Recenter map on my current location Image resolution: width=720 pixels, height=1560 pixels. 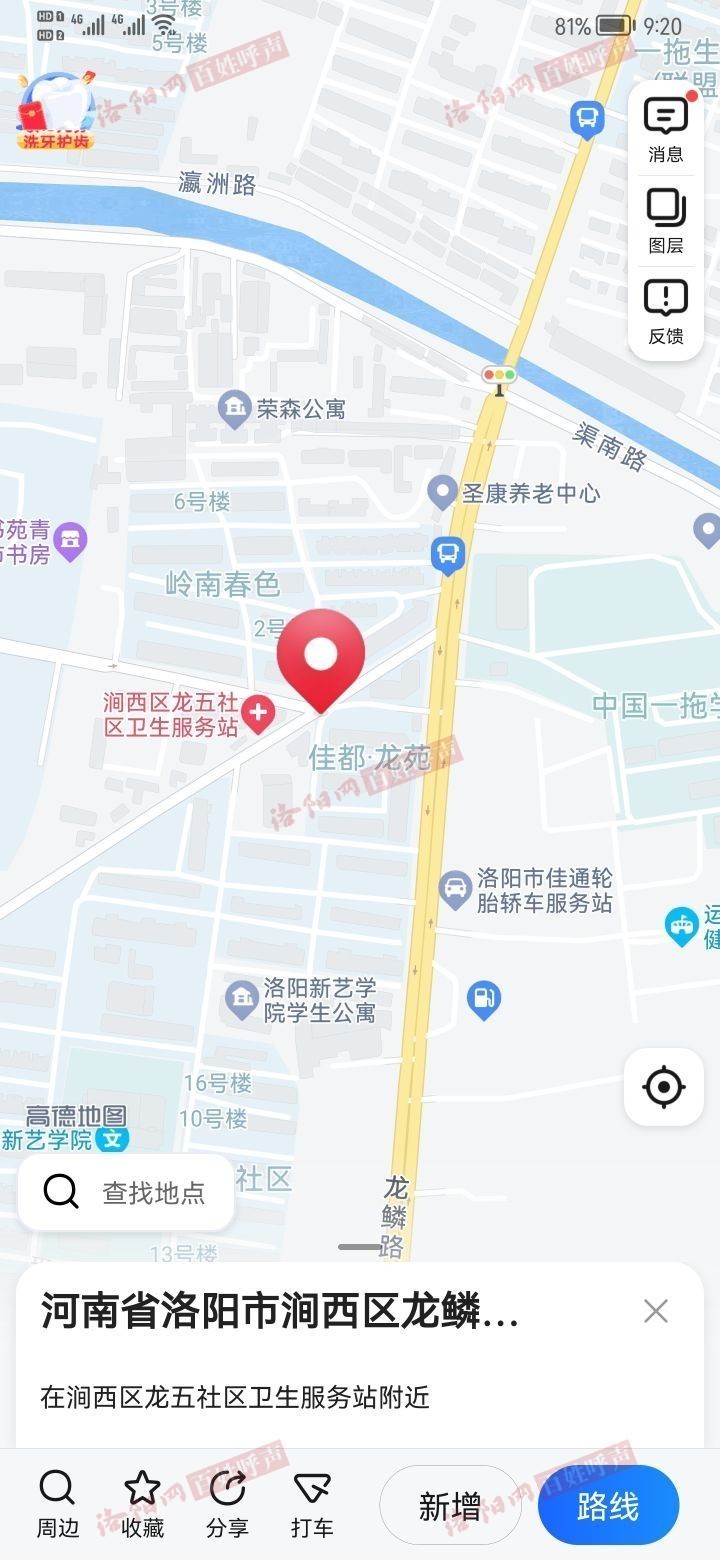click(664, 1087)
